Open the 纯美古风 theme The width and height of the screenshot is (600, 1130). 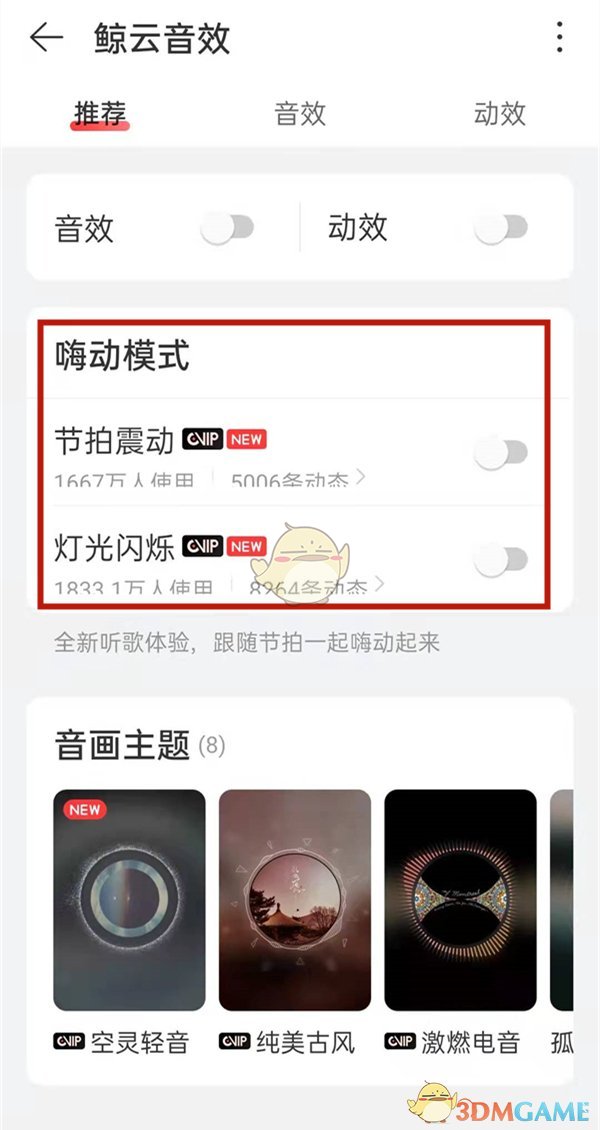(294, 900)
